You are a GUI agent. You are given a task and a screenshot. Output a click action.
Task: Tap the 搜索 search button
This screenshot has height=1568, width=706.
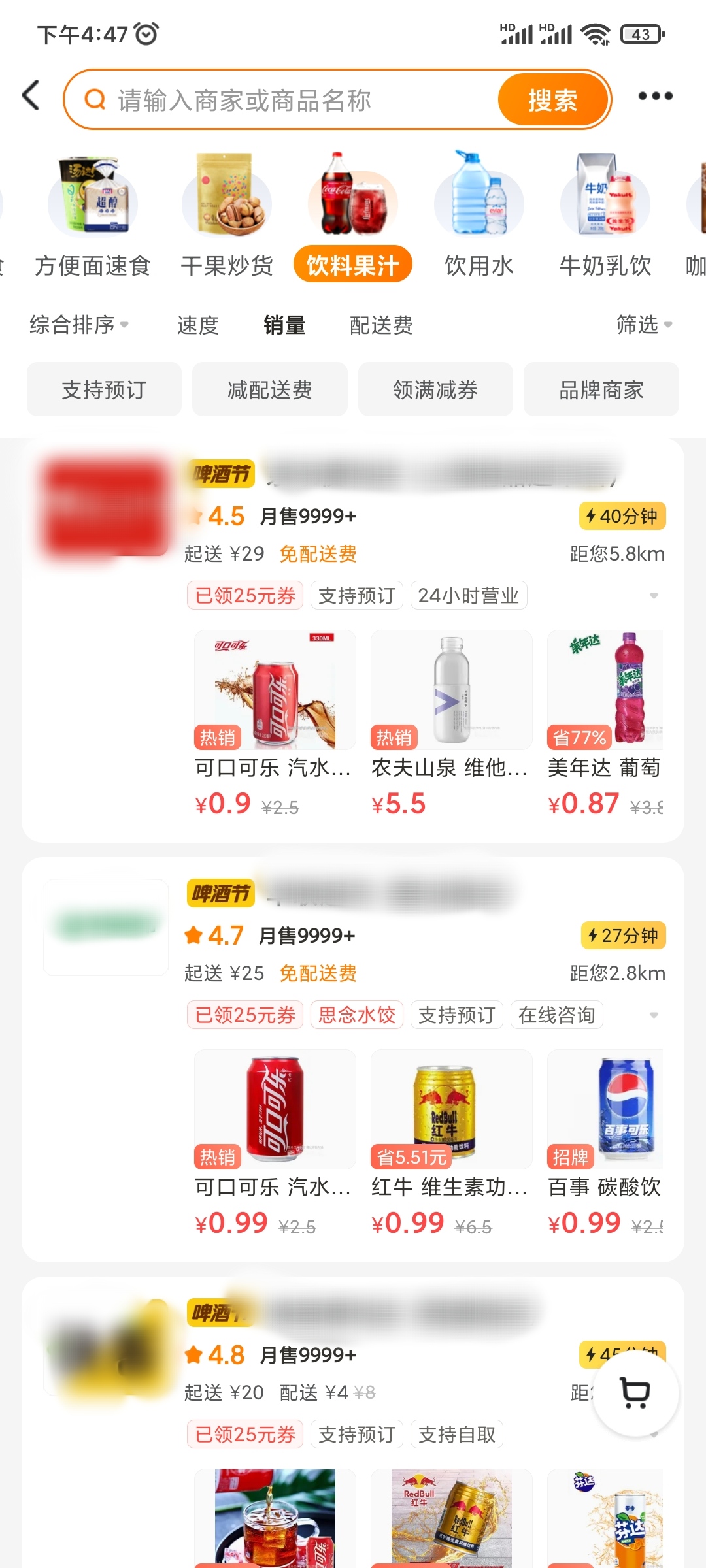pos(553,99)
